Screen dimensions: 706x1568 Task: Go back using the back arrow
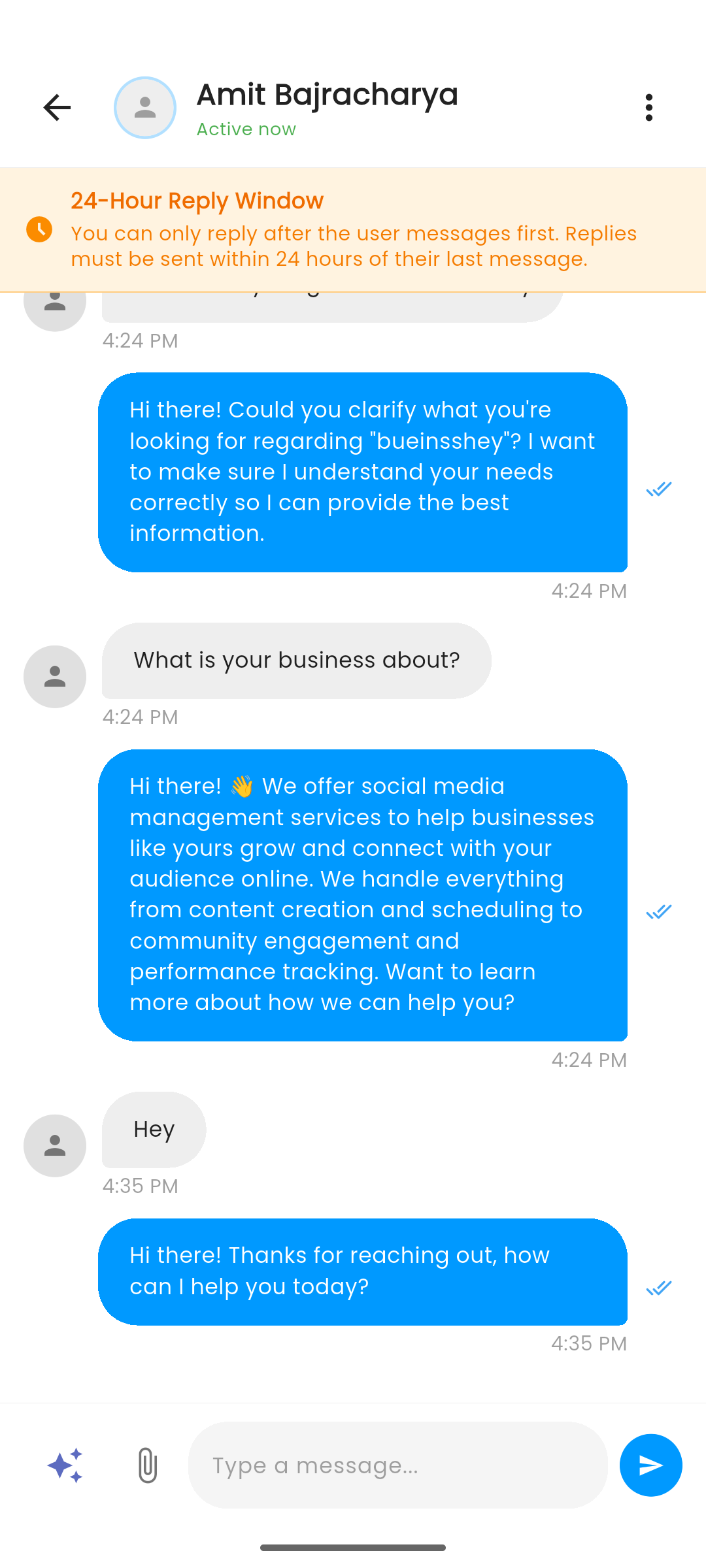[57, 106]
